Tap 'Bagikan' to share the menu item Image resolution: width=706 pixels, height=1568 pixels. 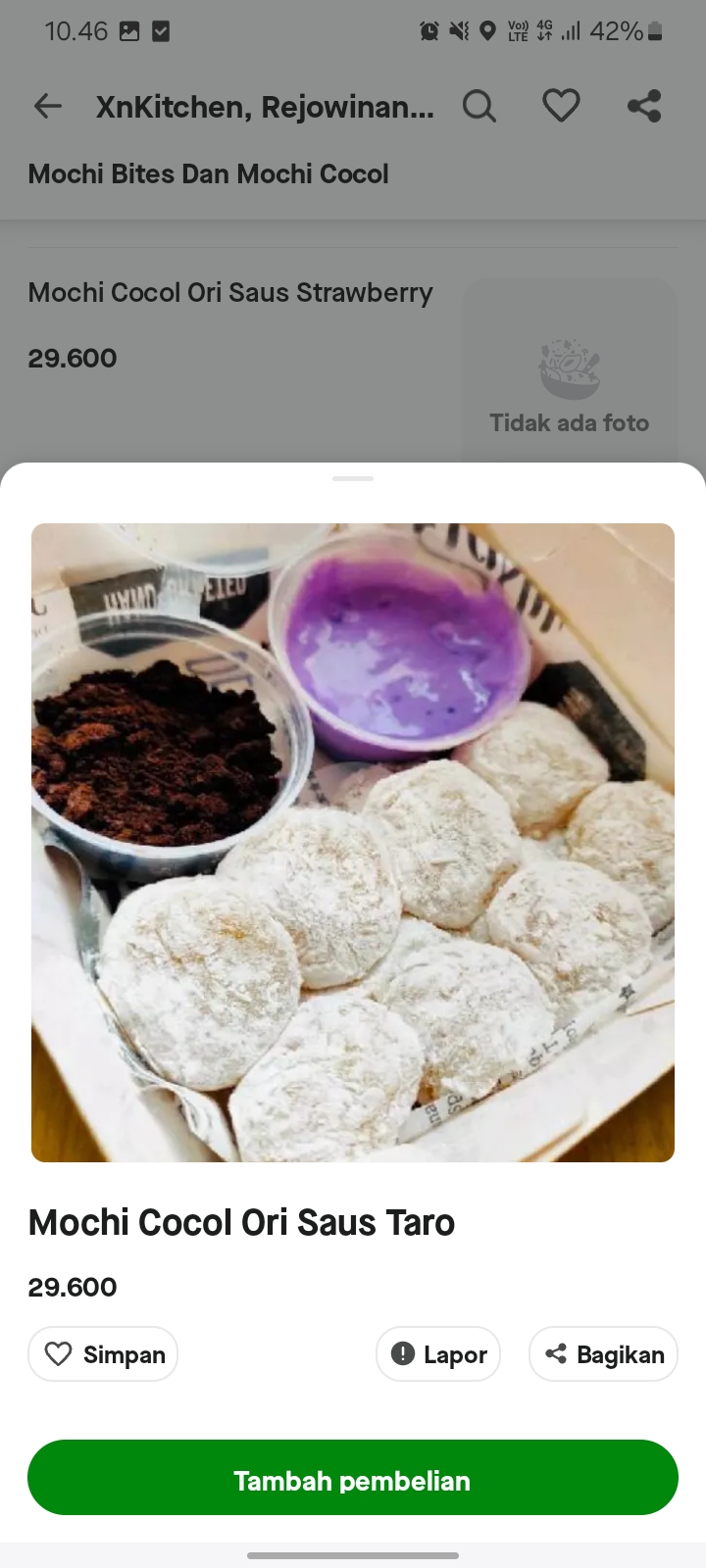(x=602, y=1353)
